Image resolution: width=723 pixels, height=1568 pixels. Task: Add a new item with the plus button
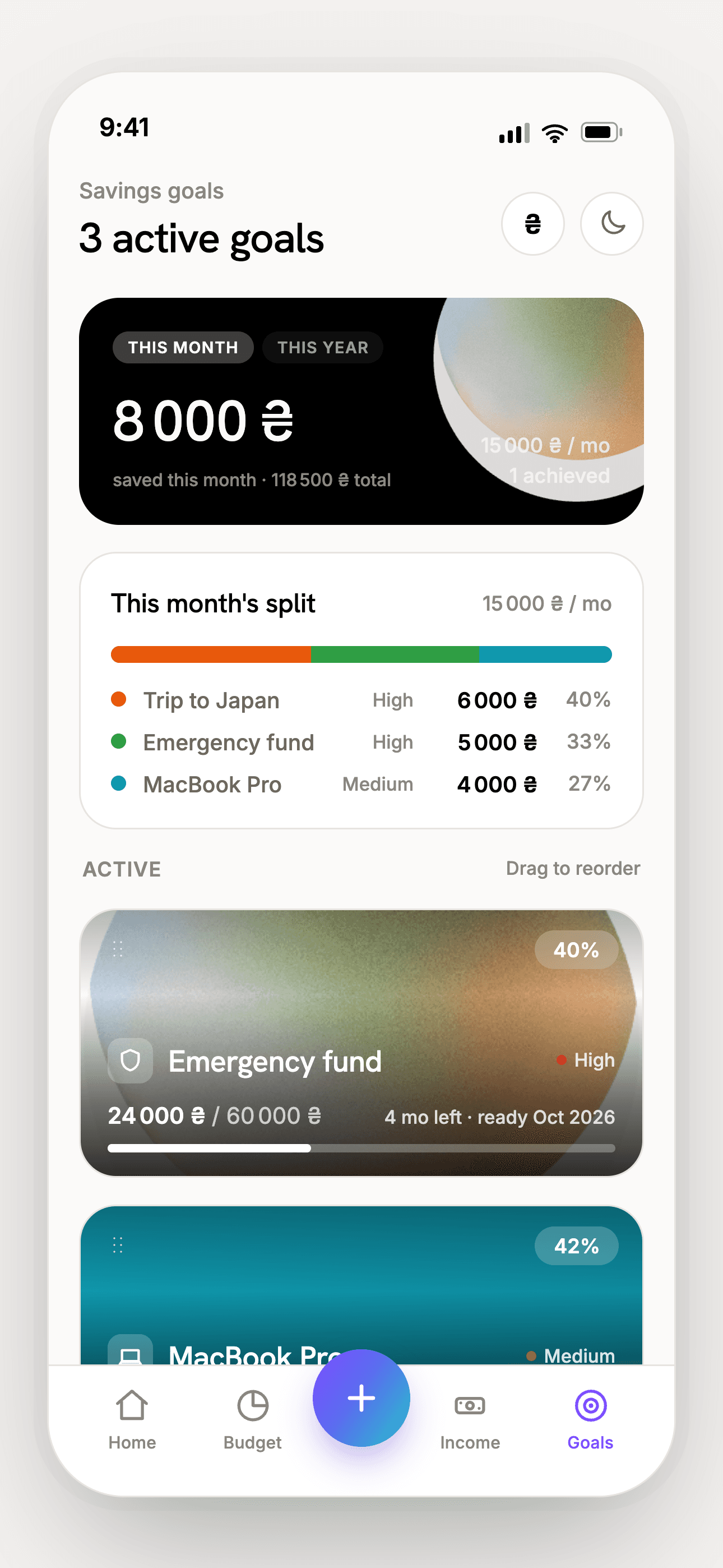[x=361, y=1398]
